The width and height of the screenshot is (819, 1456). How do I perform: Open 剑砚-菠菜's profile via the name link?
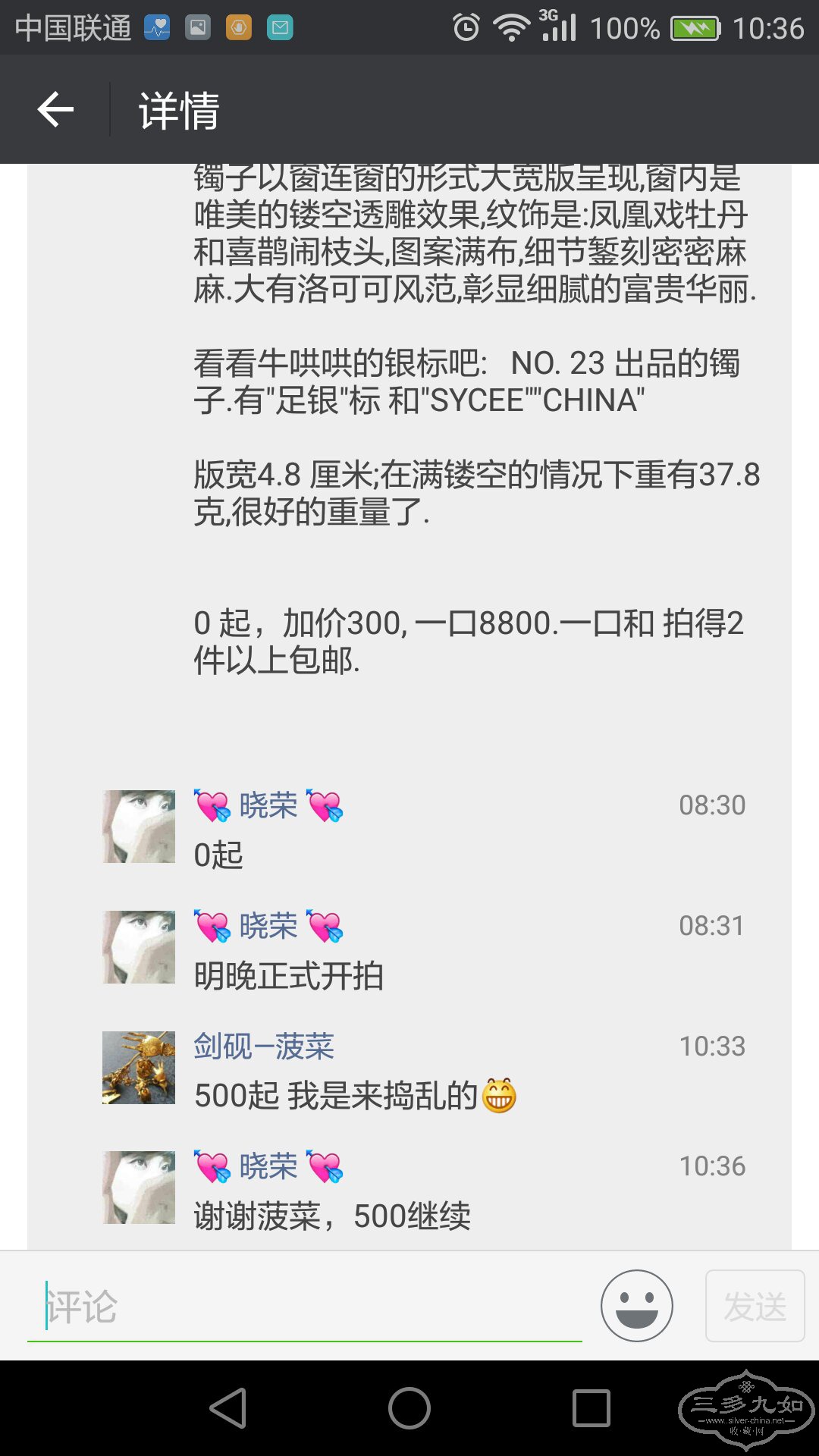coord(264,1046)
